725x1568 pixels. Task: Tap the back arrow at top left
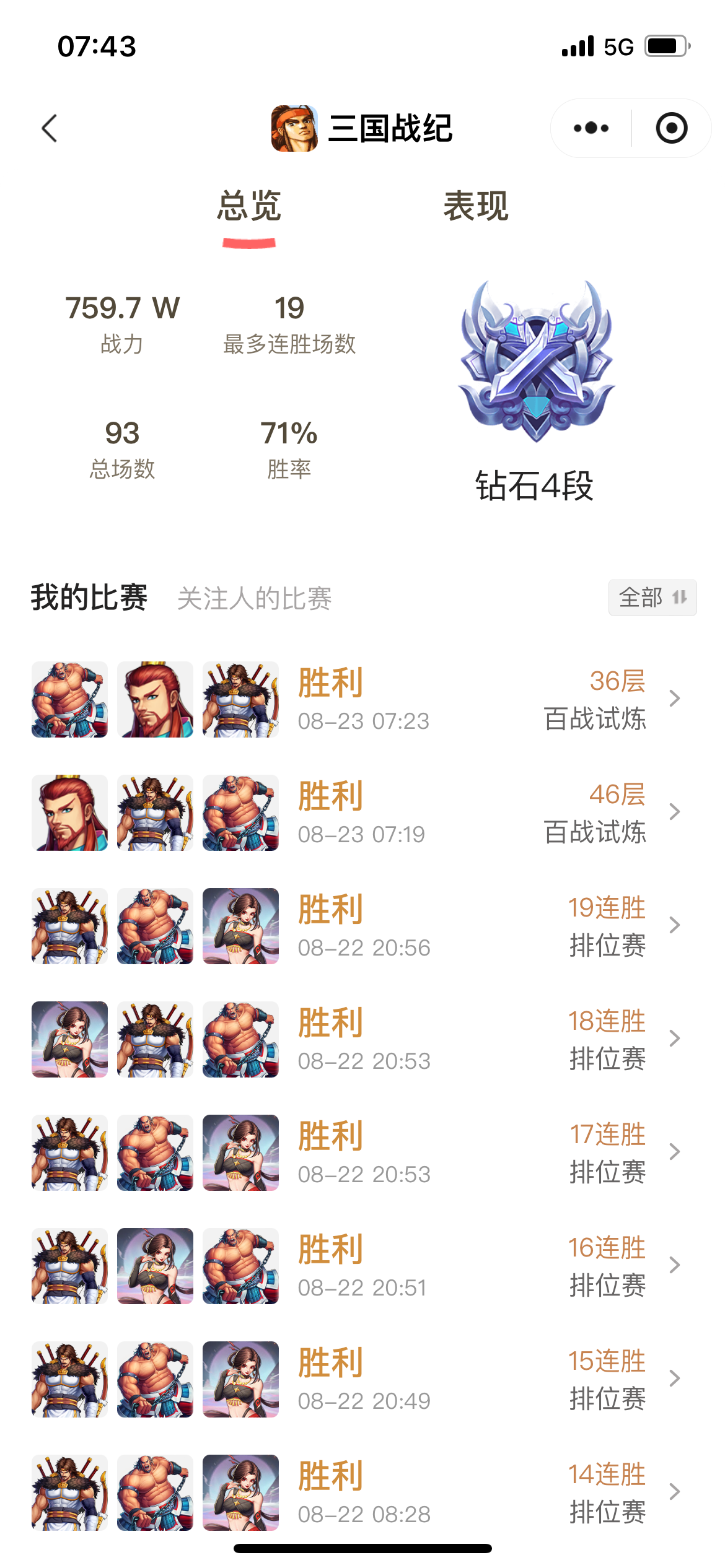click(x=48, y=129)
